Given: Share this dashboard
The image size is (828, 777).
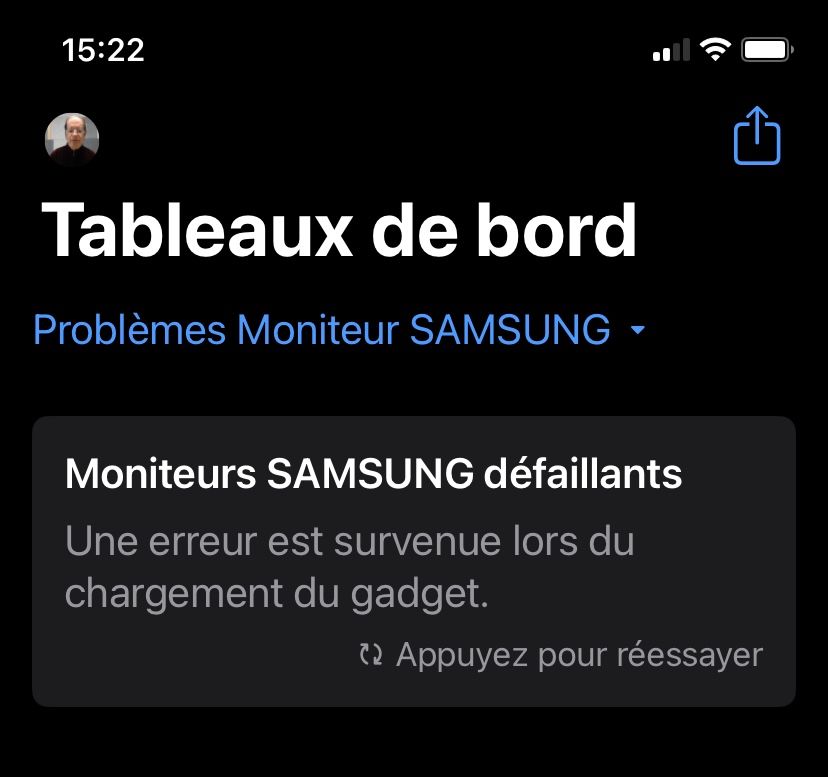Looking at the screenshot, I should pyautogui.click(x=756, y=136).
